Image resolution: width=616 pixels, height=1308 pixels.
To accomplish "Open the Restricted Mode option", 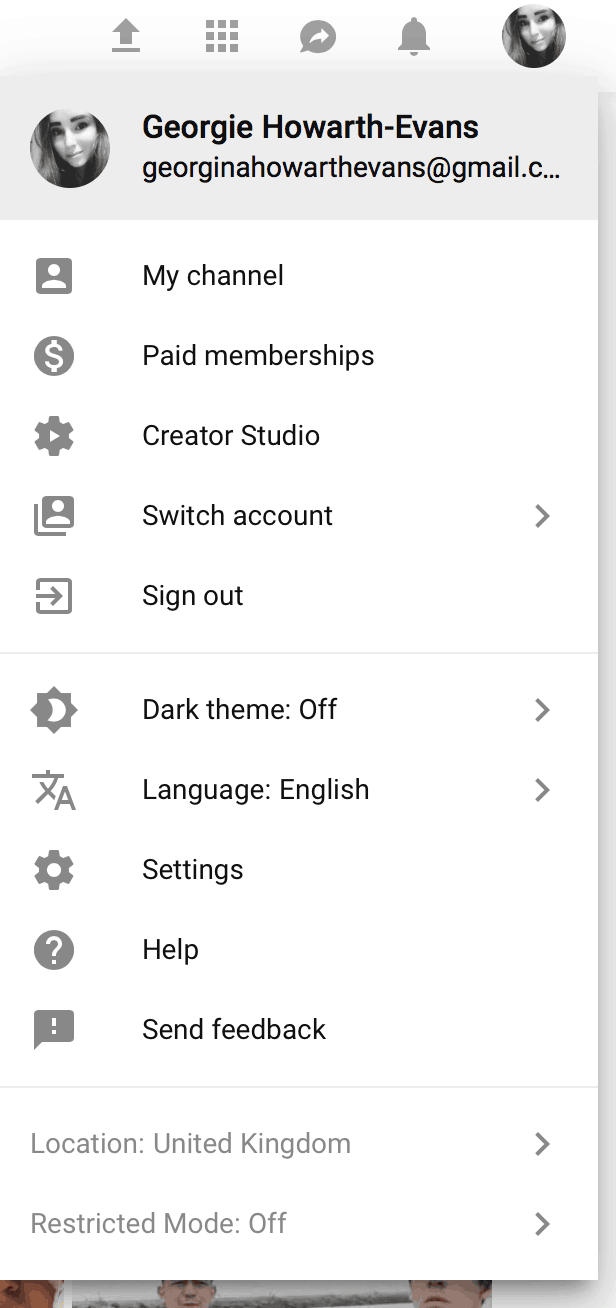I will click(x=299, y=1224).
